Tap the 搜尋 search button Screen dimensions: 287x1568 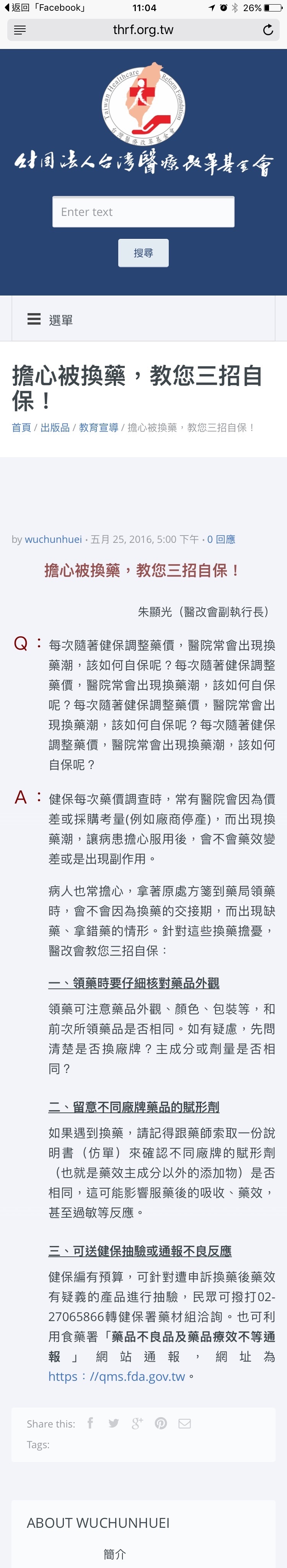(x=143, y=253)
